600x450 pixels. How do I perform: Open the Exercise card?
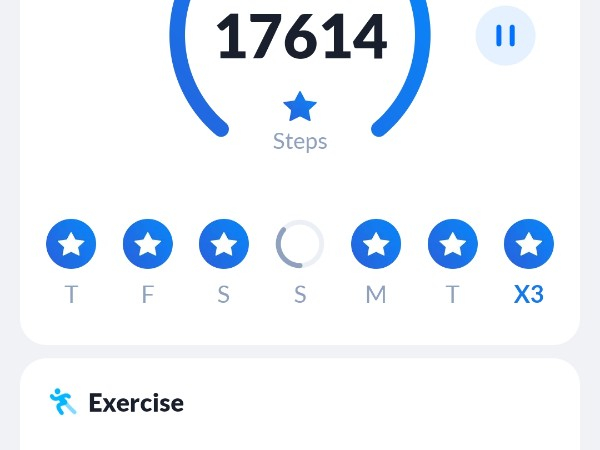point(300,404)
